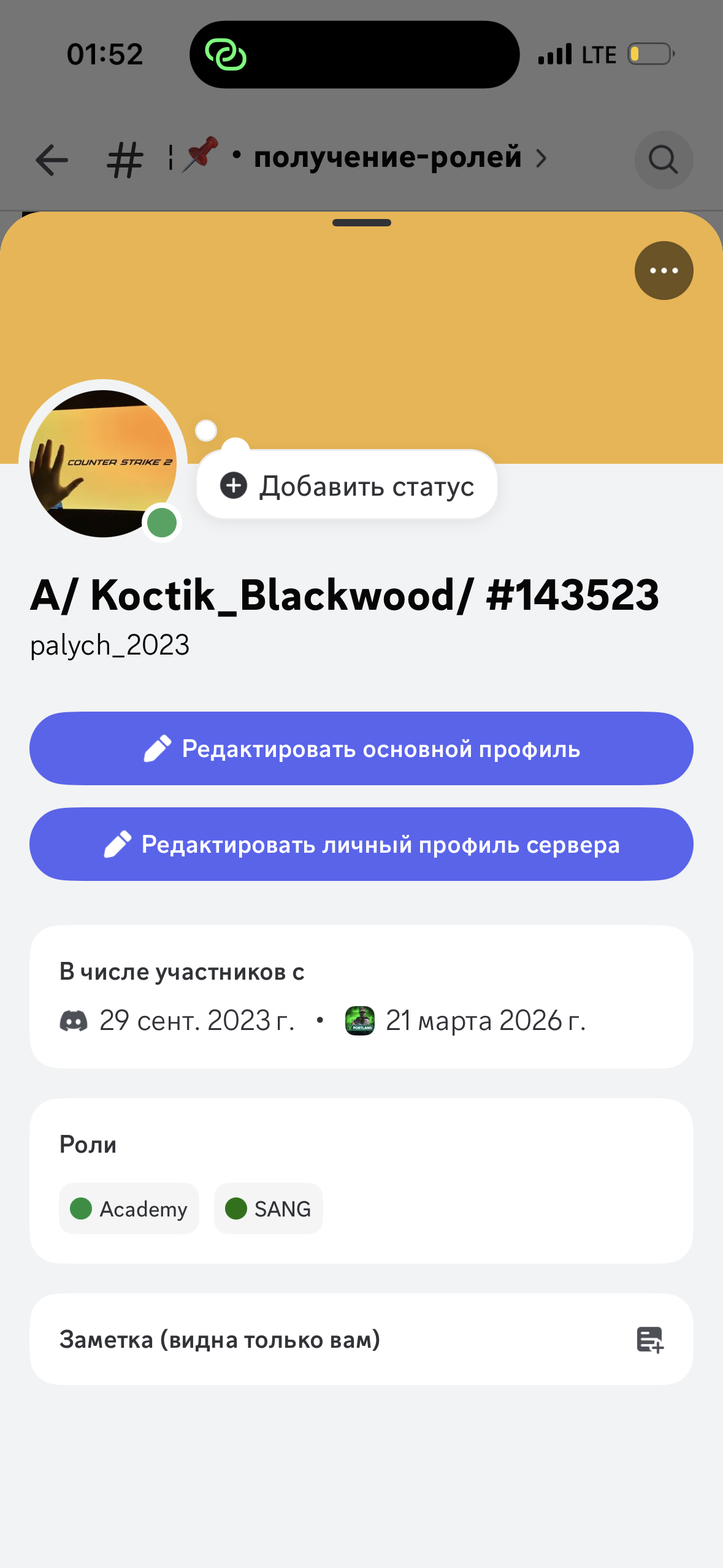
Task: Select the SANG role chip
Action: click(269, 1209)
